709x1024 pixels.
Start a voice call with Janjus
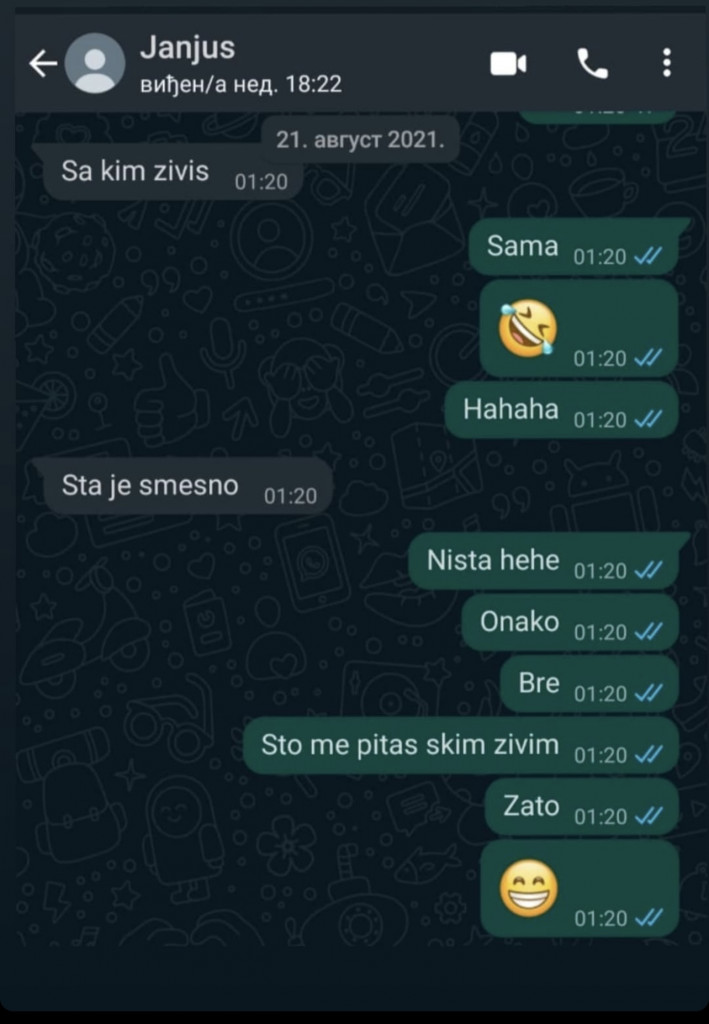(x=592, y=64)
